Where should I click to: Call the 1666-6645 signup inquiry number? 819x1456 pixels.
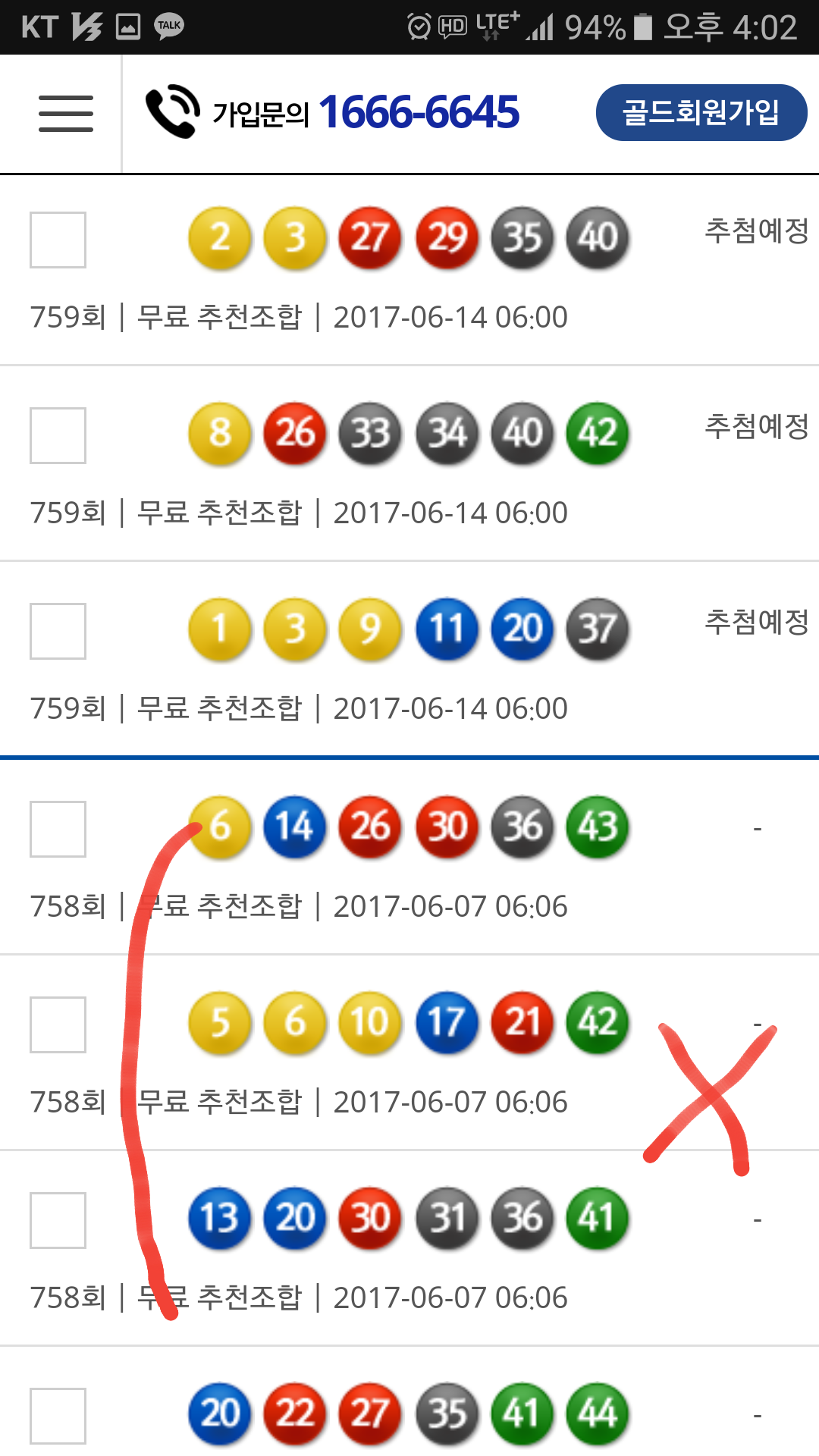tap(418, 112)
